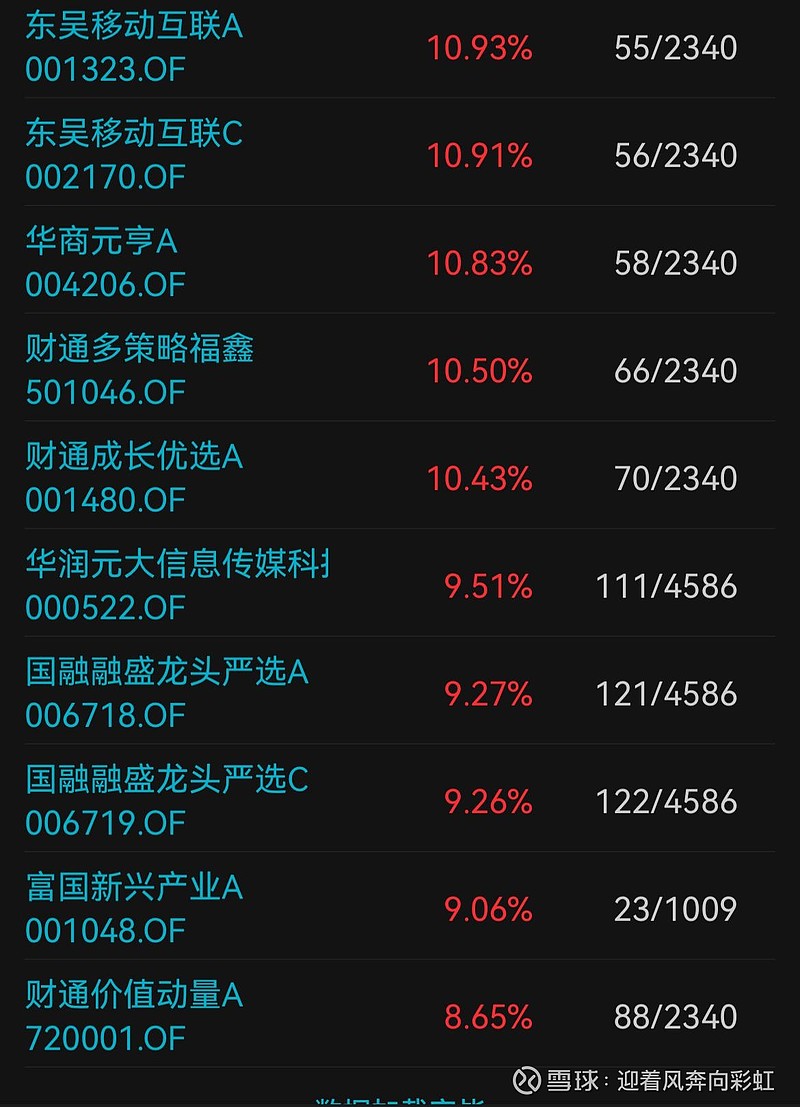Click the 10.93% return value

tap(480, 48)
